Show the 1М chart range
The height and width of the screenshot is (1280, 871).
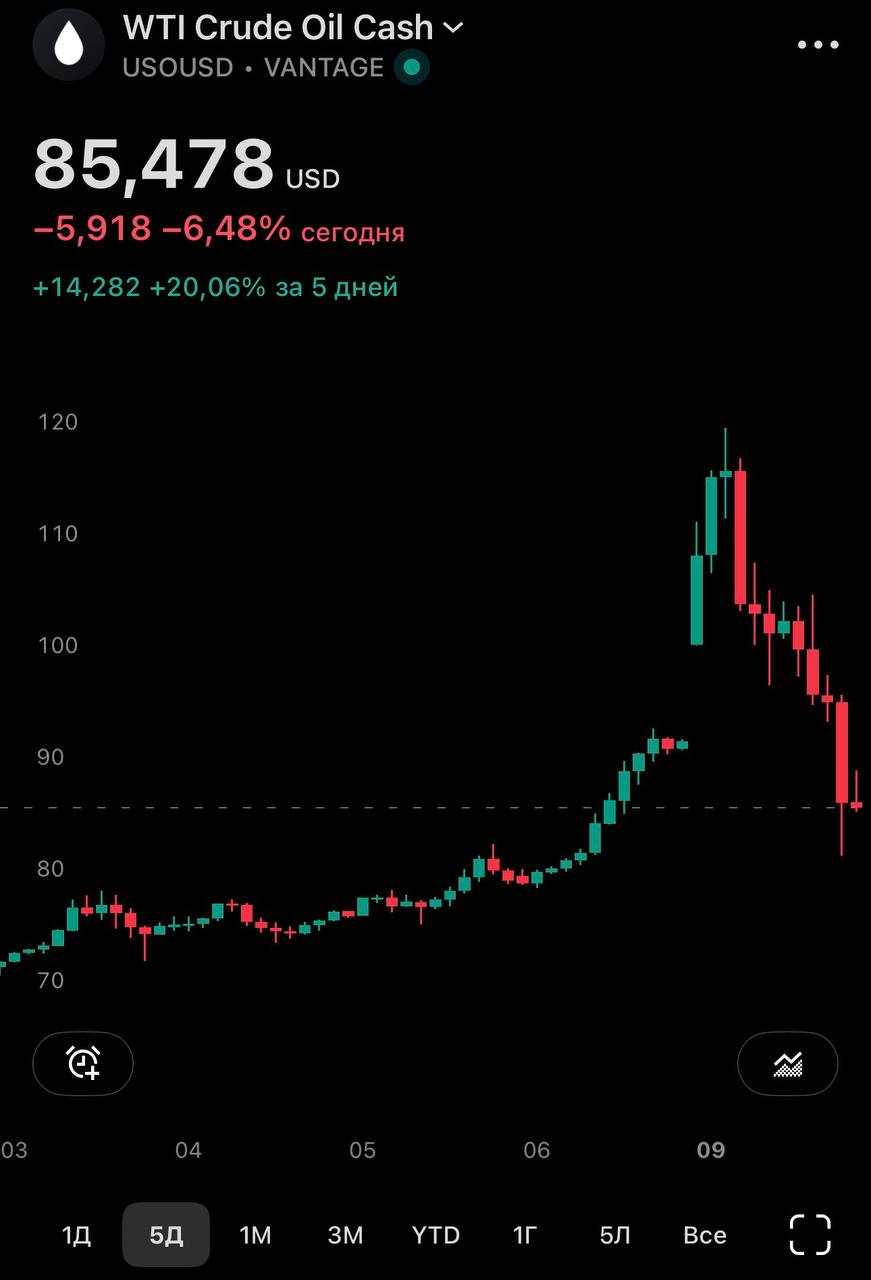(x=255, y=1235)
